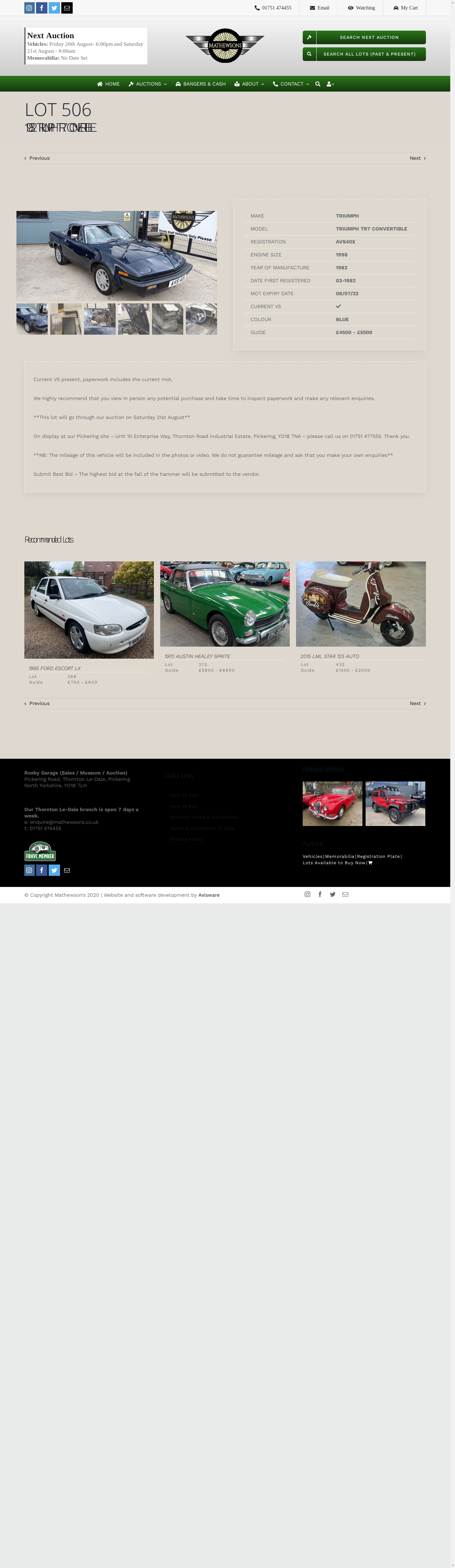Open the Axisware link in footer

pos(209,895)
